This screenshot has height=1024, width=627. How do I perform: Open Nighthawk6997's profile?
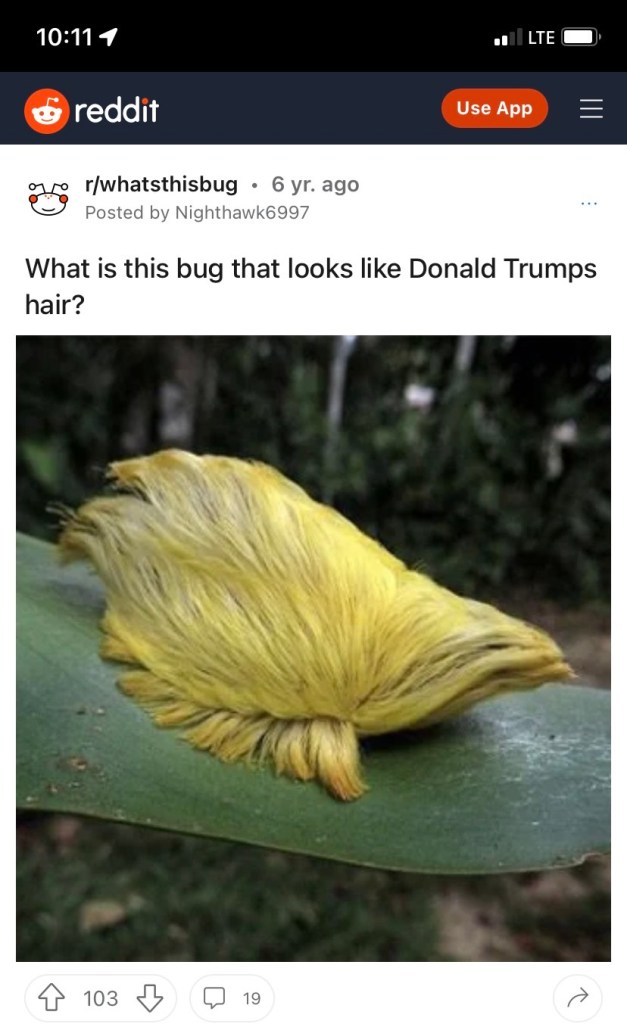241,212
